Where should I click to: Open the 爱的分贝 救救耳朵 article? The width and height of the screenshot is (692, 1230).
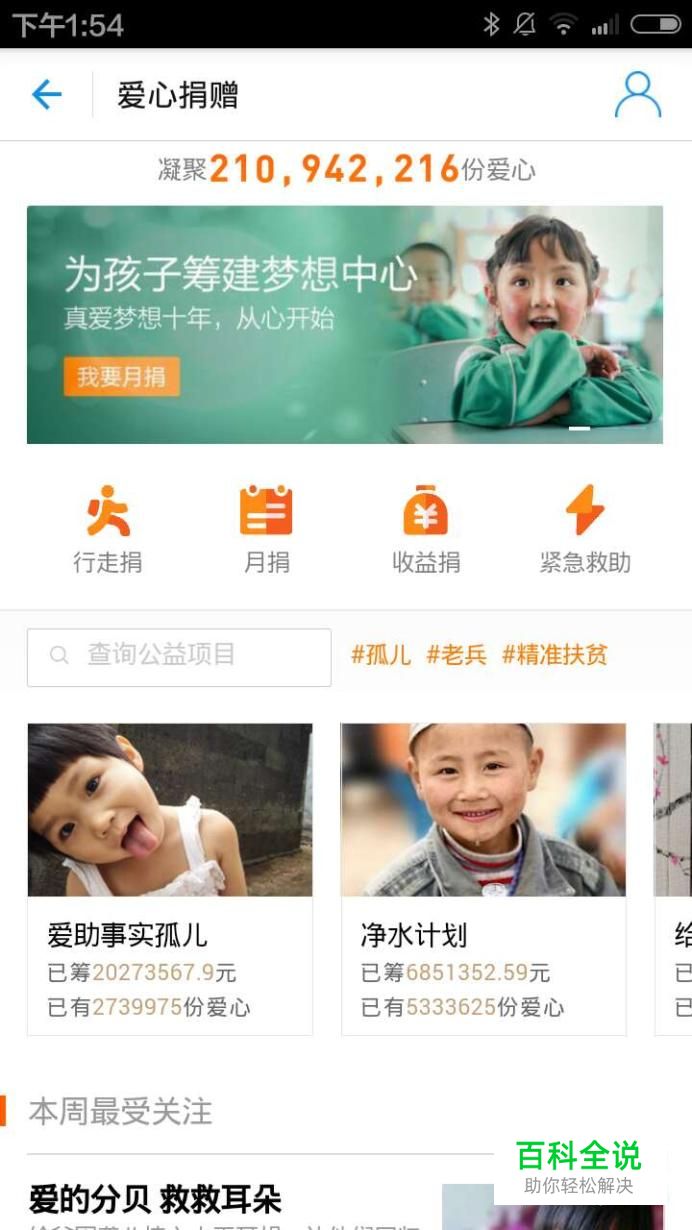[156, 1199]
